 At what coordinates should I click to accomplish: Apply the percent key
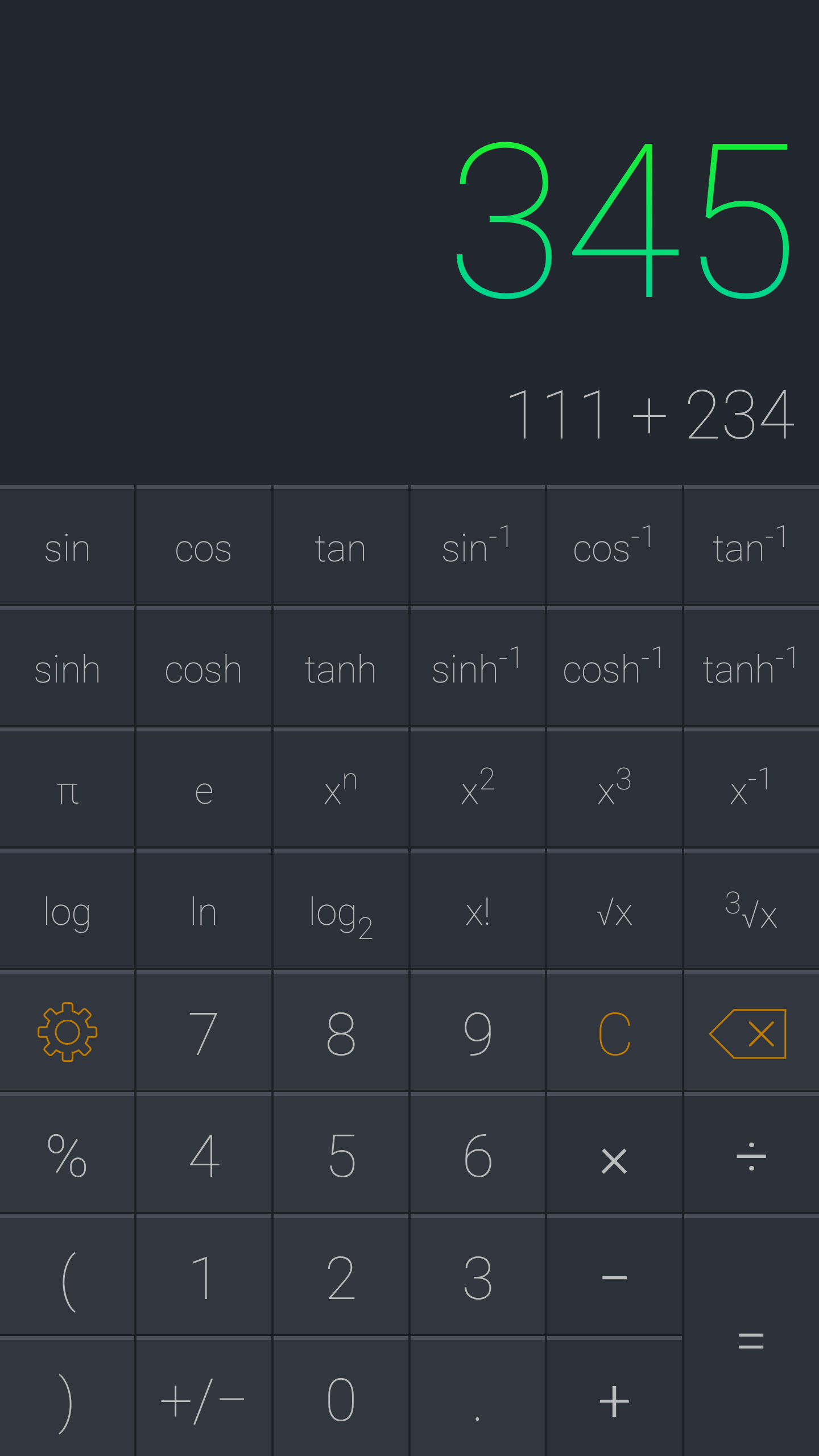tap(67, 1153)
